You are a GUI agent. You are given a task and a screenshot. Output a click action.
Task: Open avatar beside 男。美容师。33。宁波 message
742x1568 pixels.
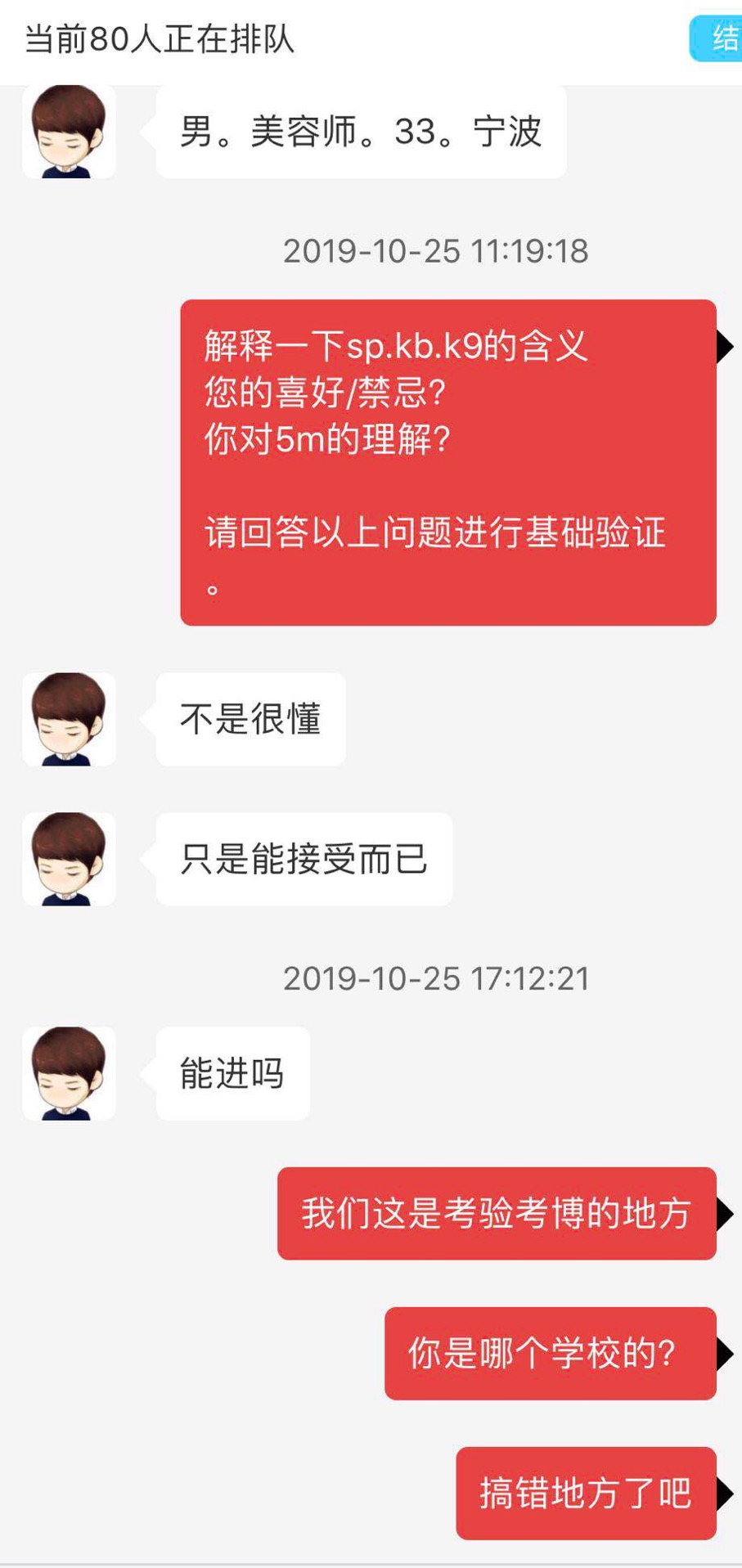click(69, 132)
